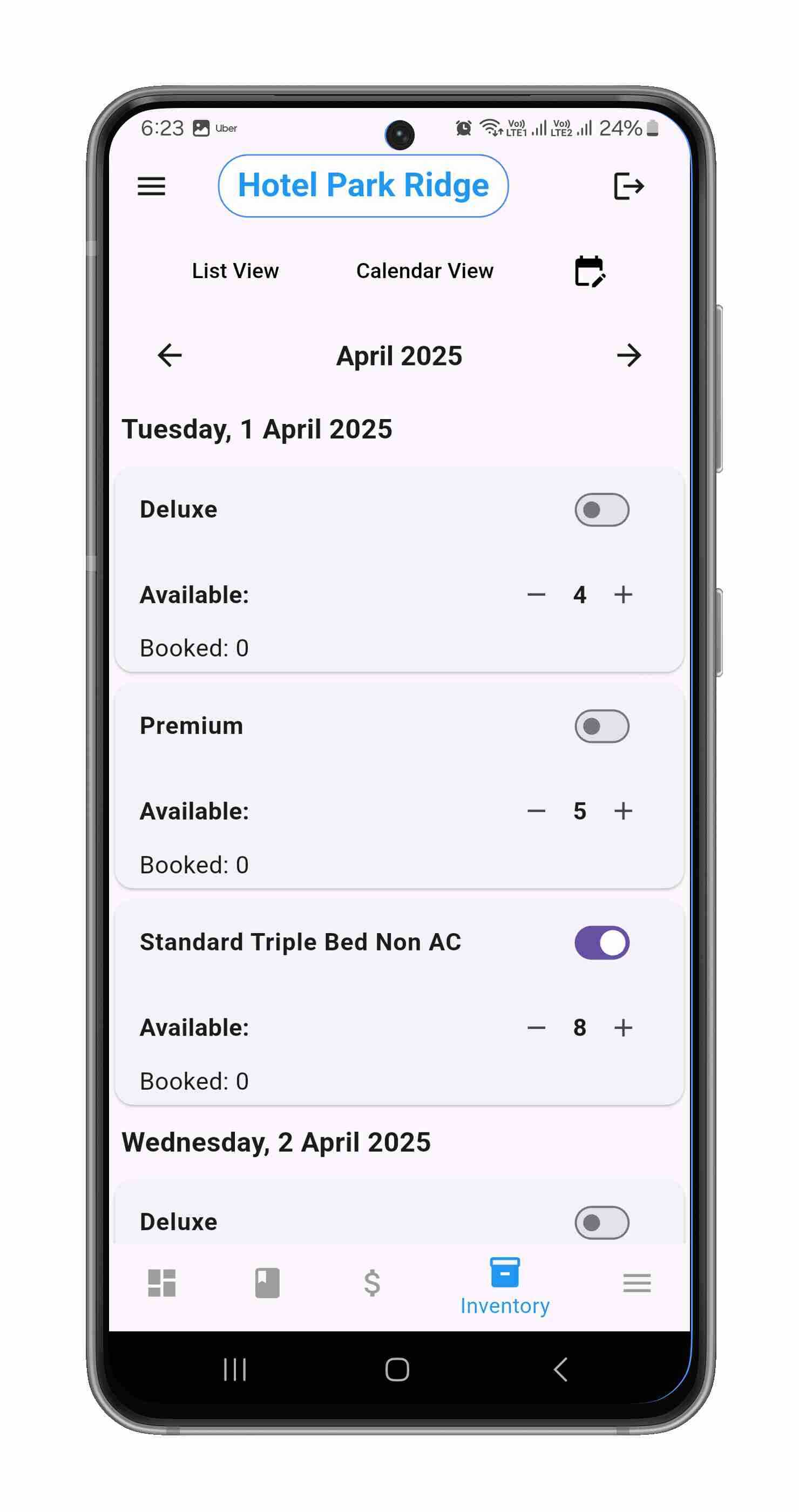This screenshot has height=1512, width=799.
Task: Enable the Deluxe toggle for 2 April
Action: [x=601, y=1222]
